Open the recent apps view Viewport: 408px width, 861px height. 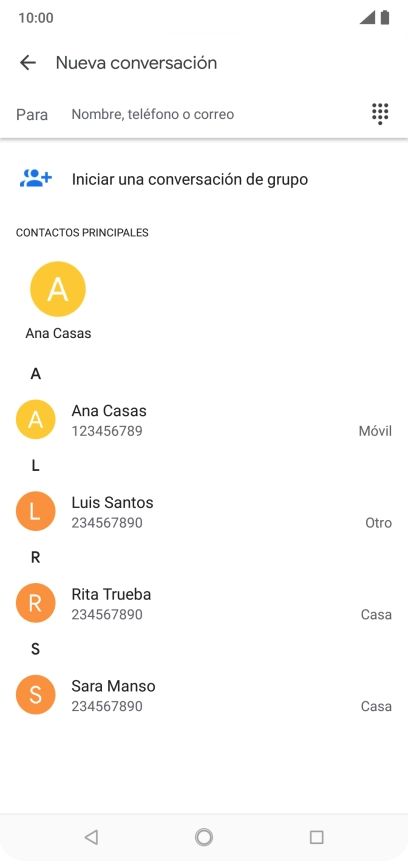[x=316, y=837]
